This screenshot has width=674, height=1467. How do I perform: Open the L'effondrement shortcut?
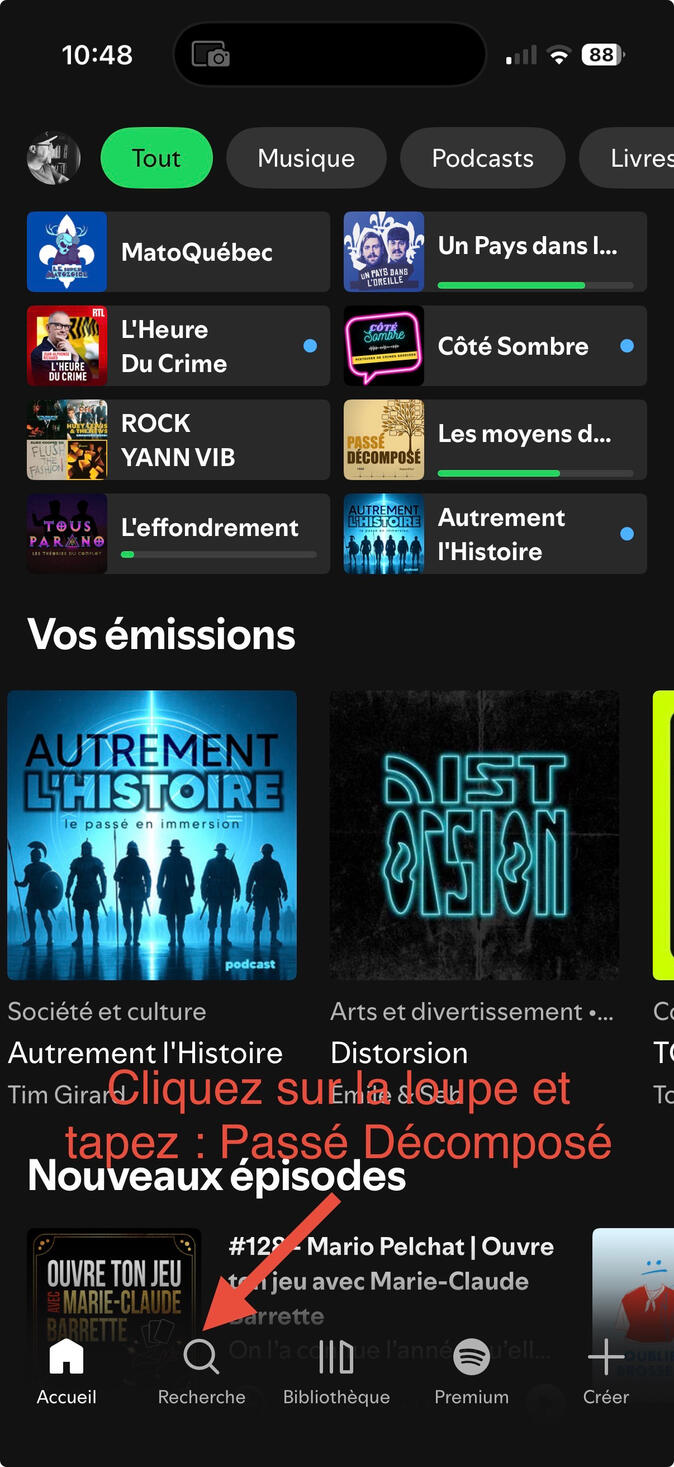coord(178,534)
